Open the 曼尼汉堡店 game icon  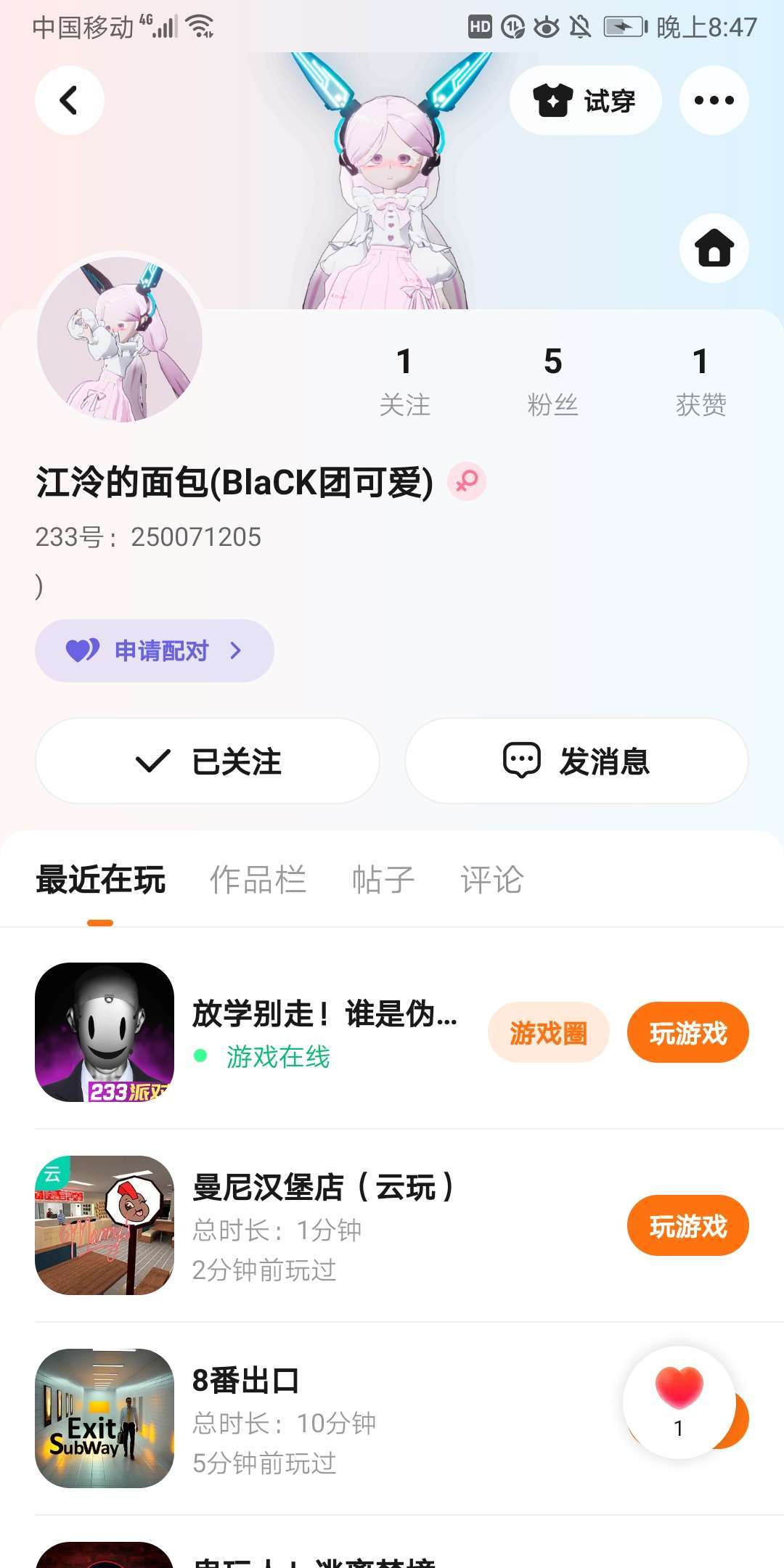point(105,1225)
